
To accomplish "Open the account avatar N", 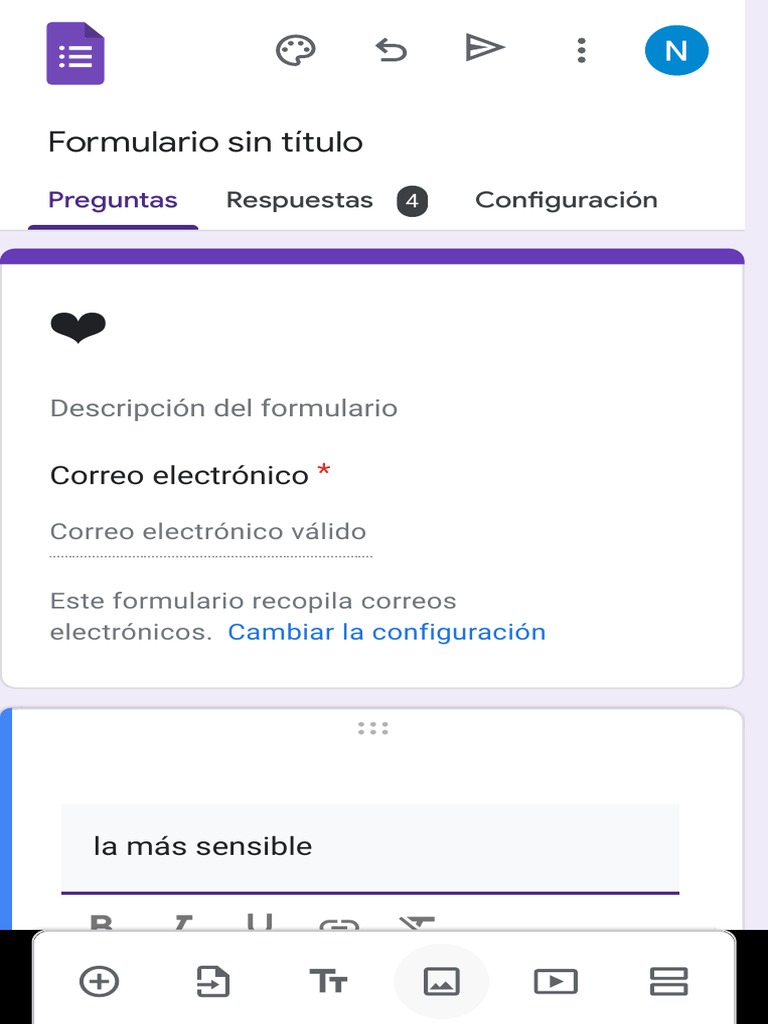I will [x=676, y=50].
